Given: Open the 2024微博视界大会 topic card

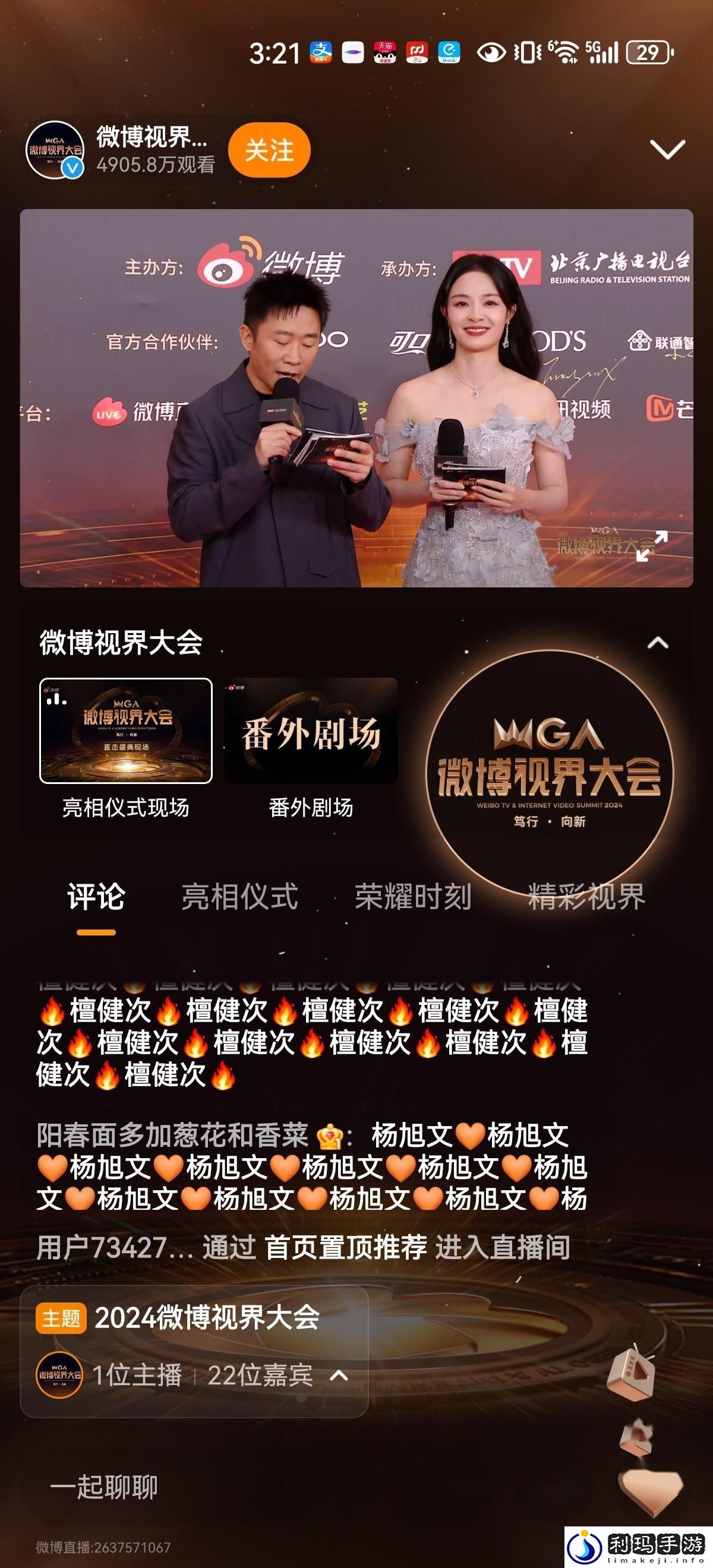Looking at the screenshot, I should click(x=207, y=1319).
